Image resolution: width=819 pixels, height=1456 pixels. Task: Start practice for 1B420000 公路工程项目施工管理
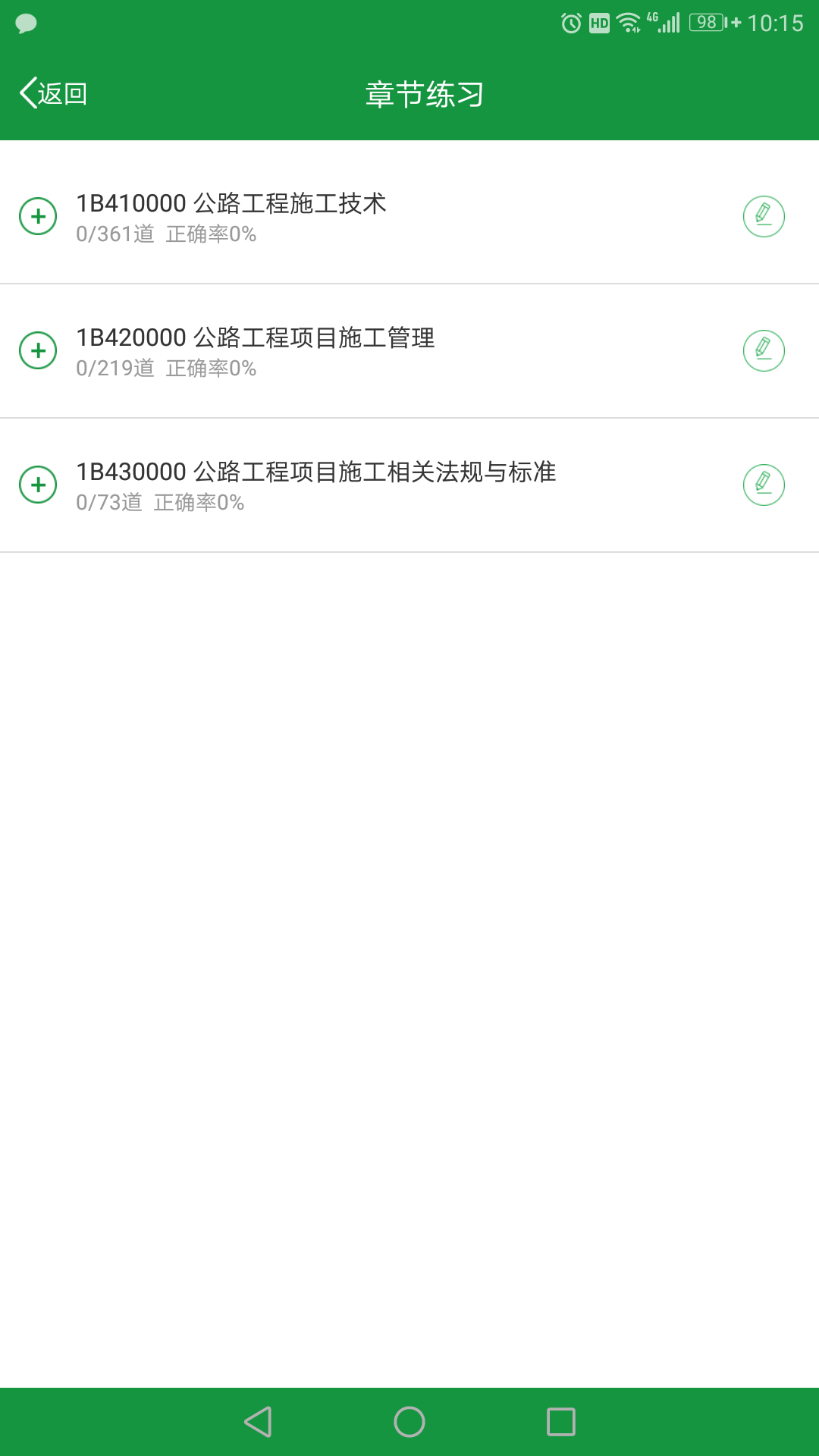coord(764,351)
